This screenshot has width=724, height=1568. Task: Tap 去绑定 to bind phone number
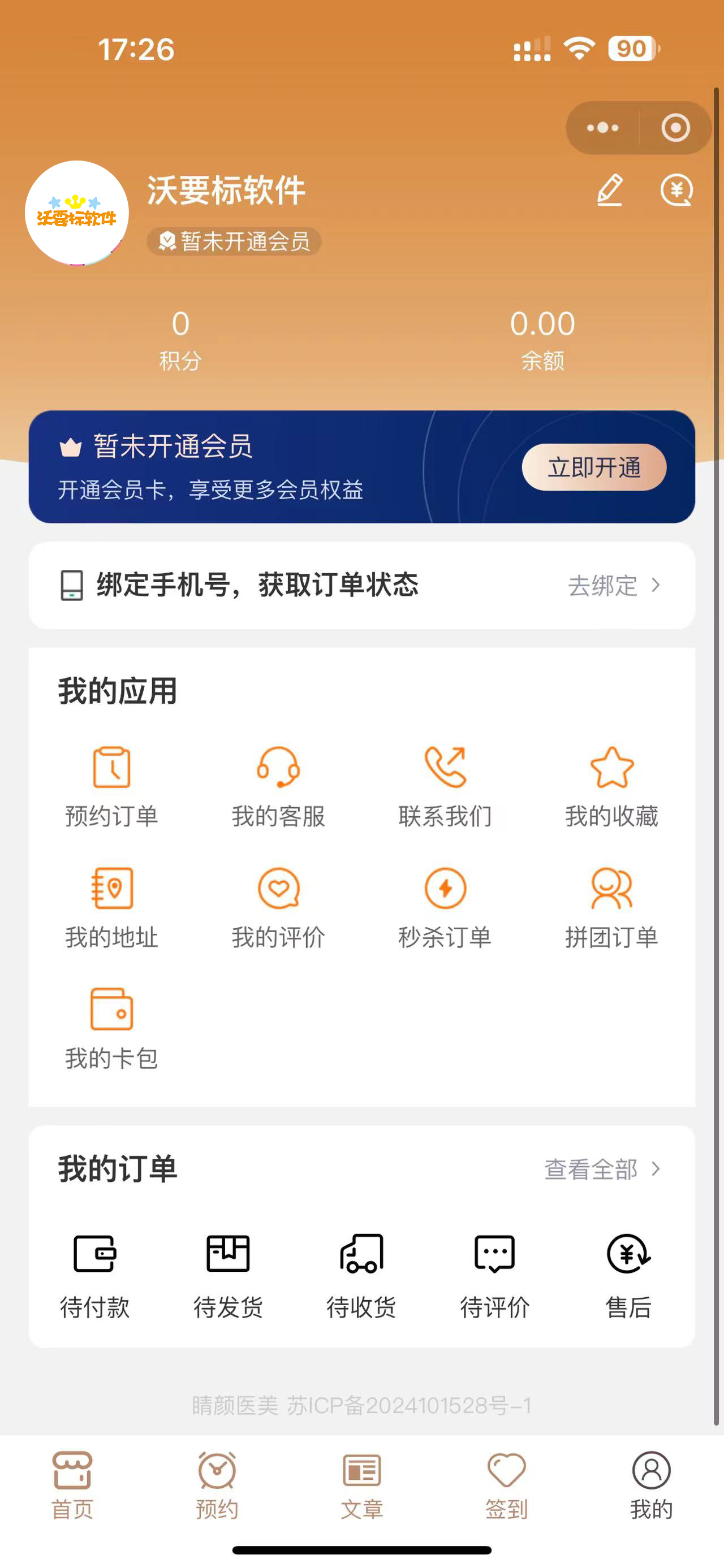click(x=614, y=586)
